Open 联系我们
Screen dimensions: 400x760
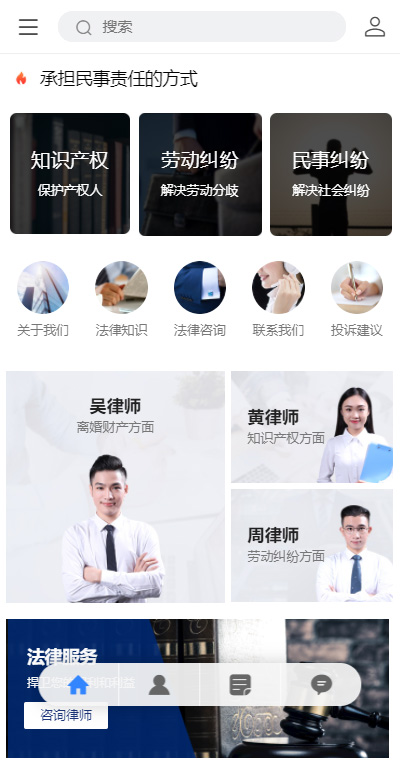click(x=278, y=300)
